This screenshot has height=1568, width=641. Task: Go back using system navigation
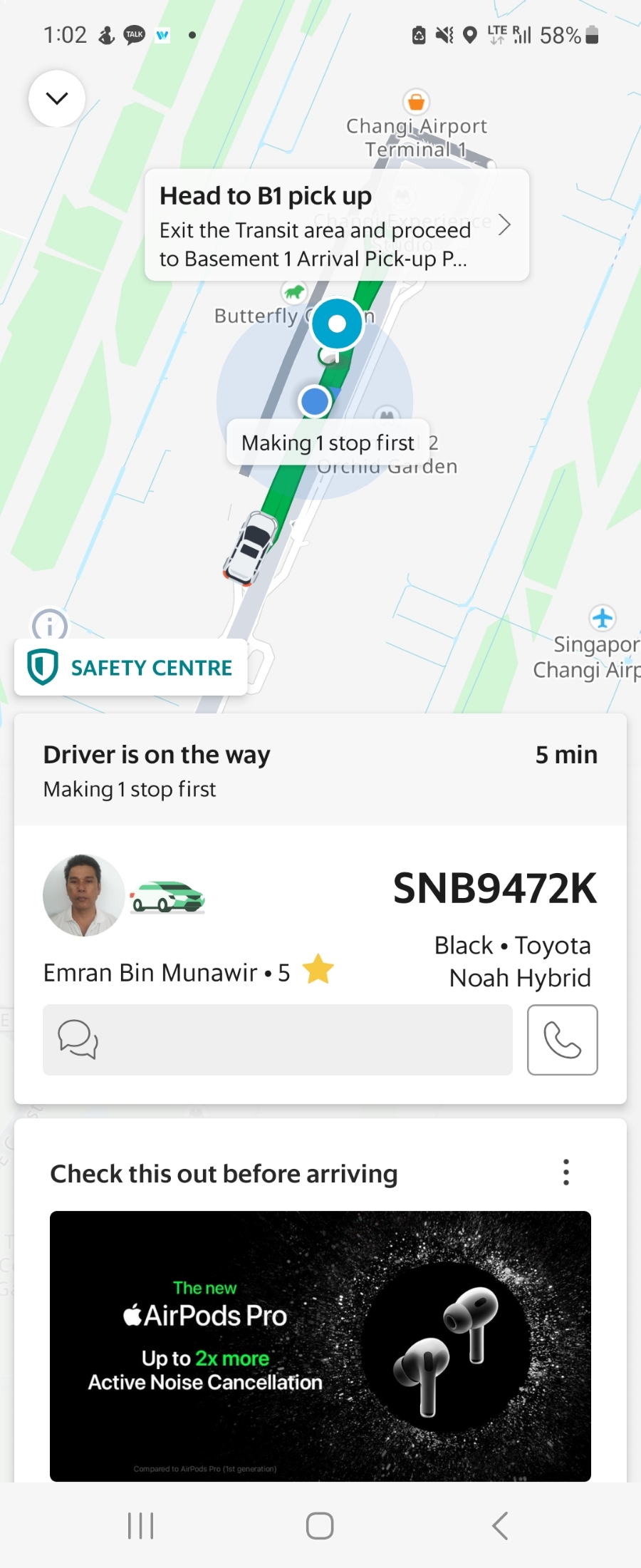(500, 1526)
